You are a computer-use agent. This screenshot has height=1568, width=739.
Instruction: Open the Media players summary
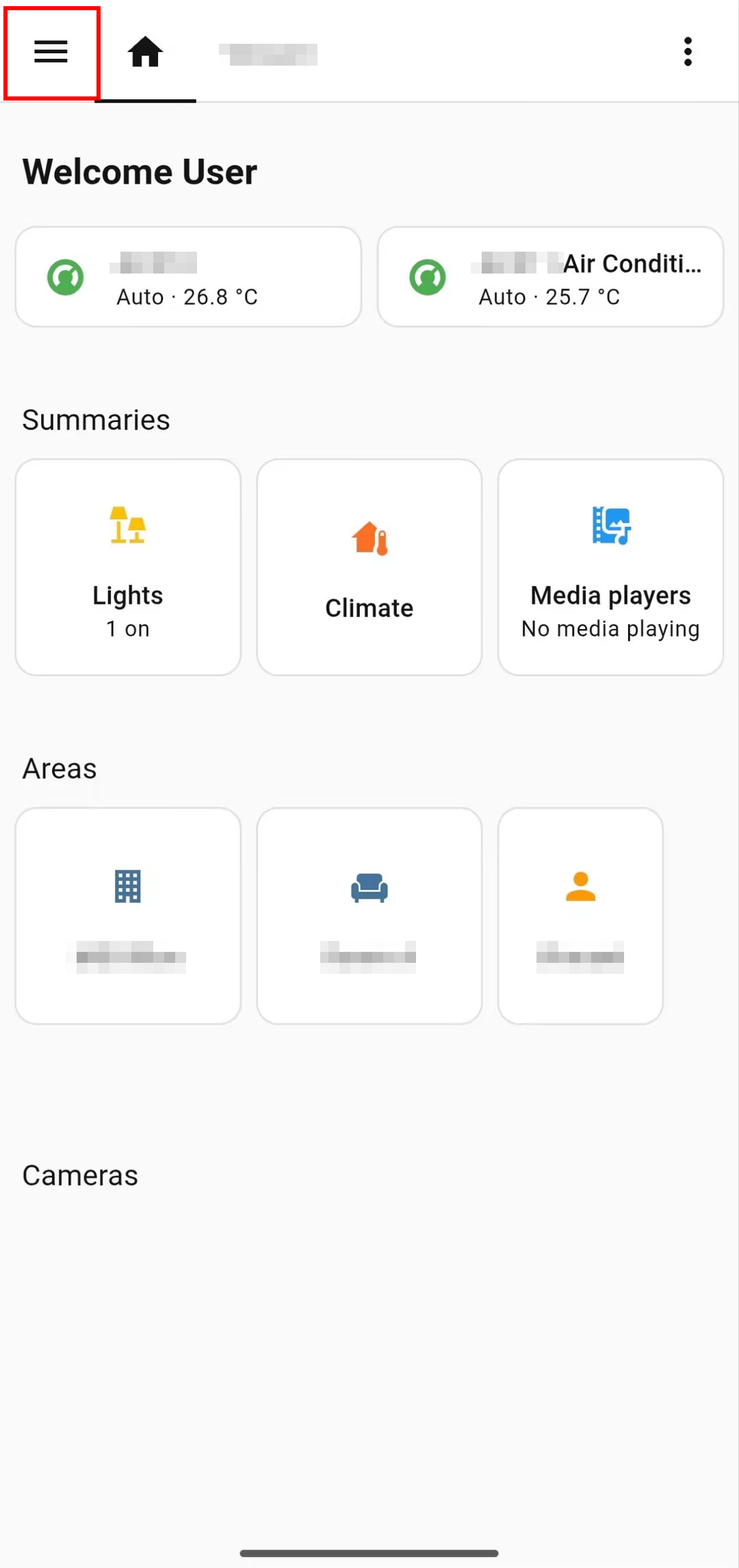[x=610, y=567]
